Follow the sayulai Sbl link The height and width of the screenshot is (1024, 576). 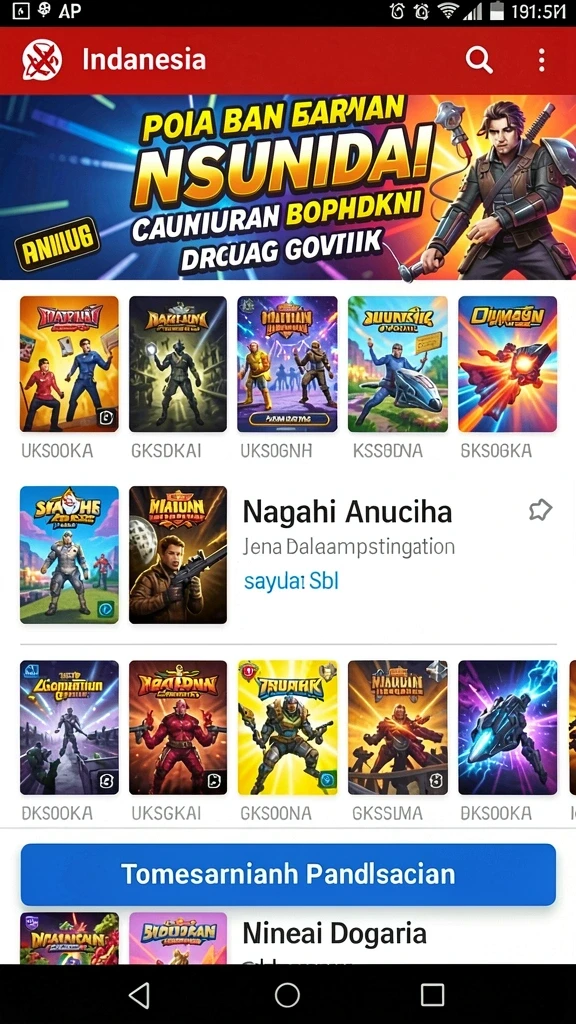291,580
